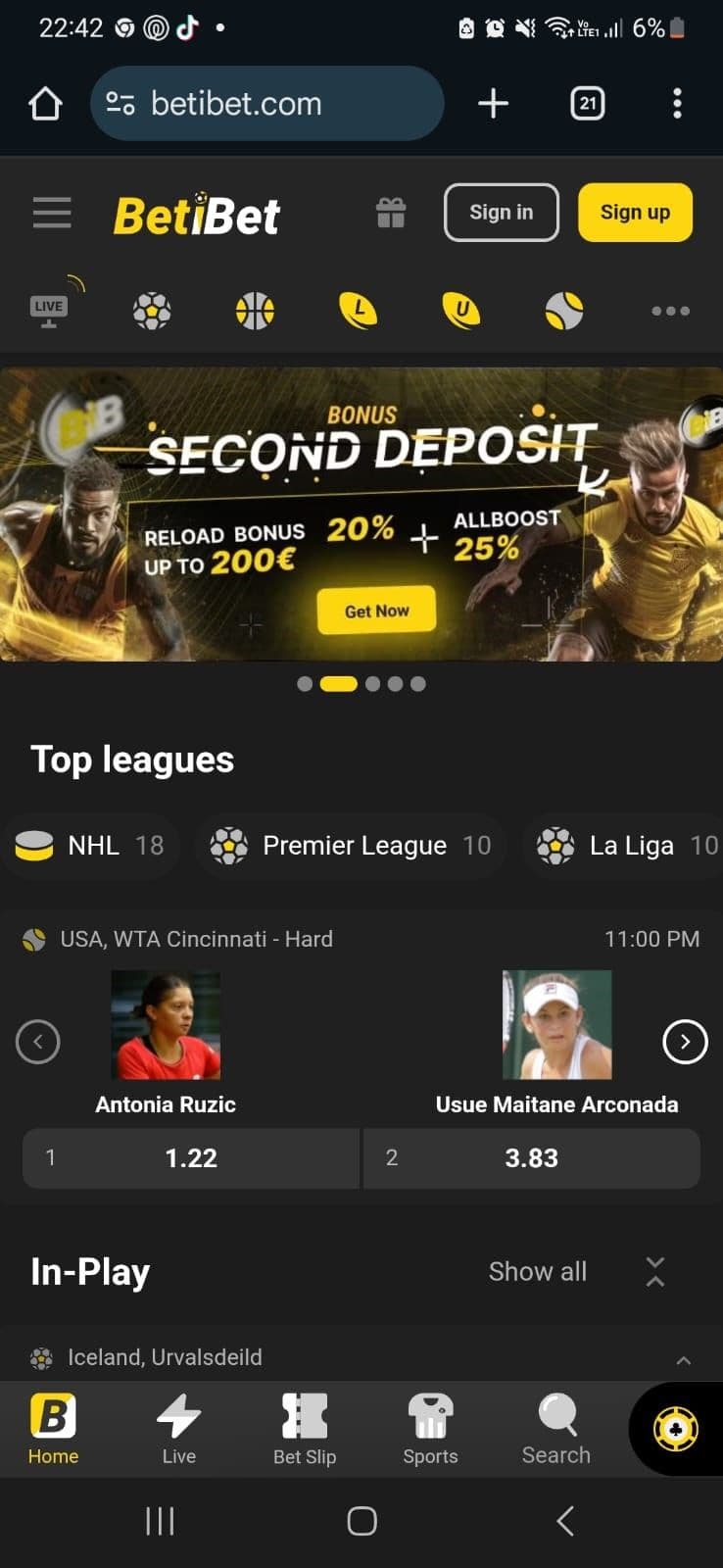
Task: Select the NHL league chip
Action: (91, 845)
